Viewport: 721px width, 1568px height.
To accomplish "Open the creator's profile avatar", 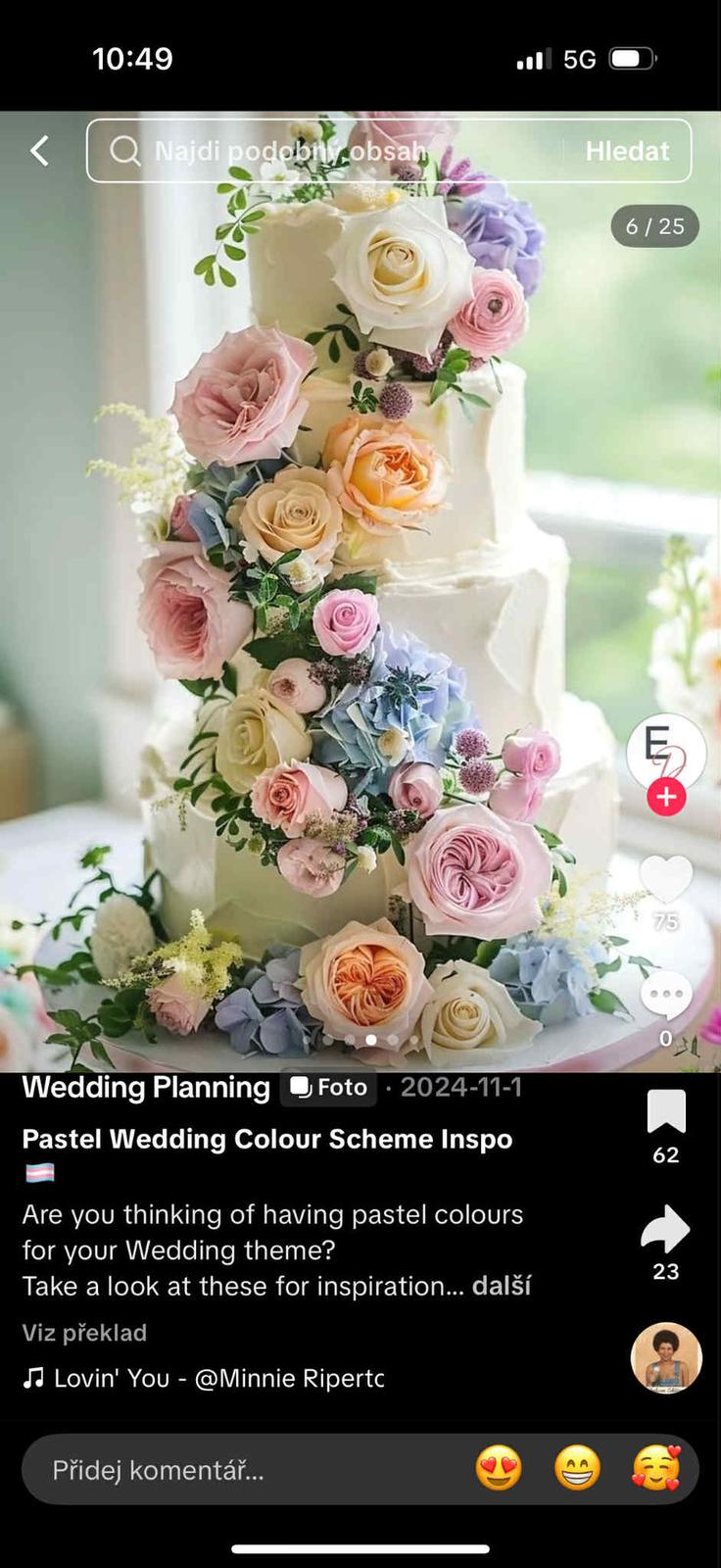I will tap(665, 751).
